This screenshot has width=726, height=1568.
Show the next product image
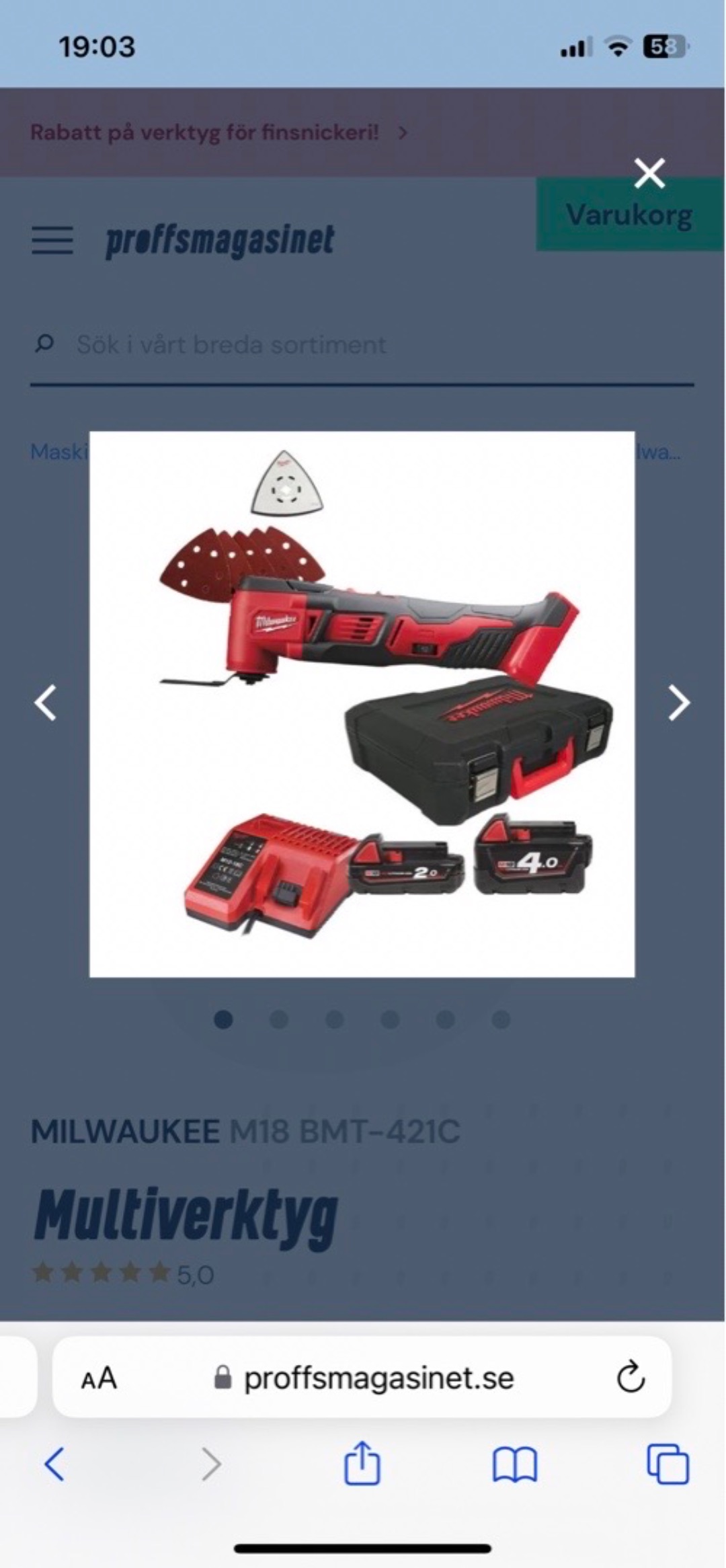point(679,703)
